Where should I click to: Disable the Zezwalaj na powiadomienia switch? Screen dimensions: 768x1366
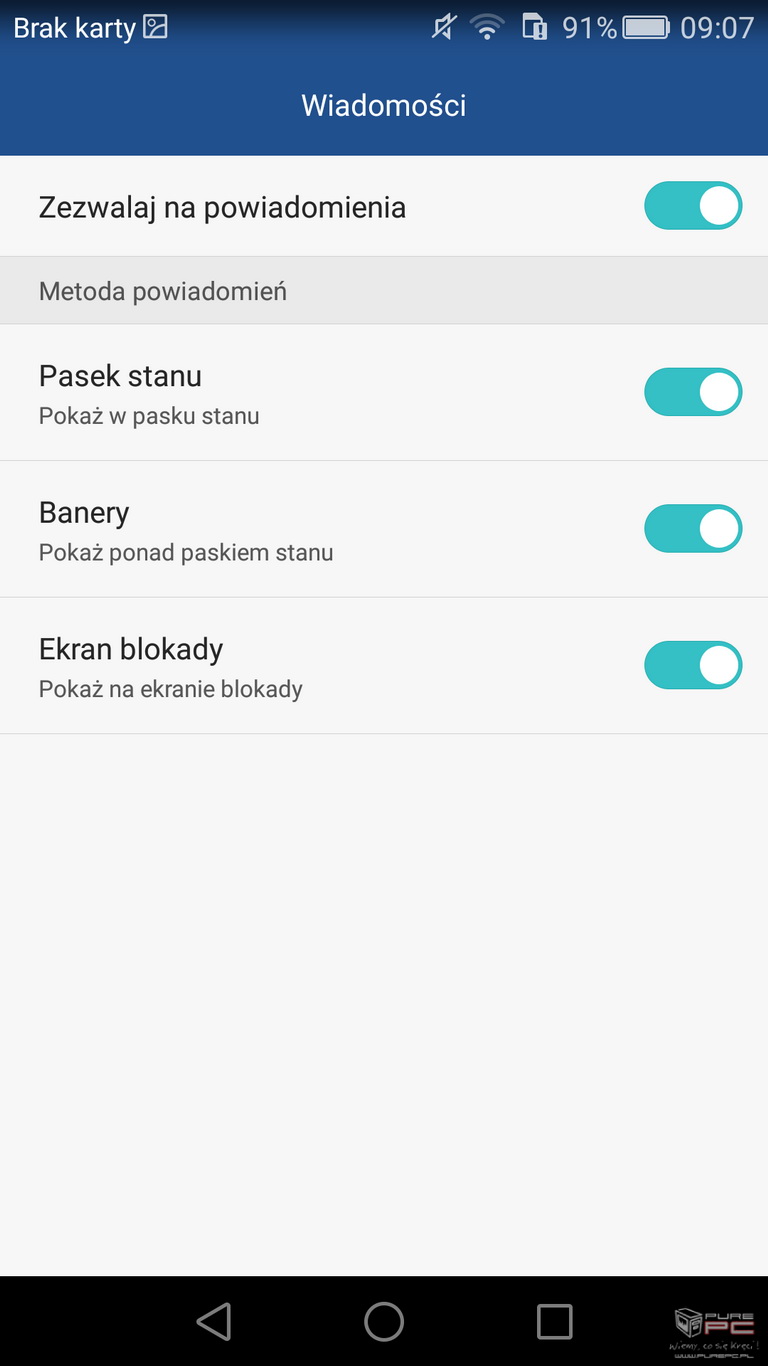[x=693, y=206]
